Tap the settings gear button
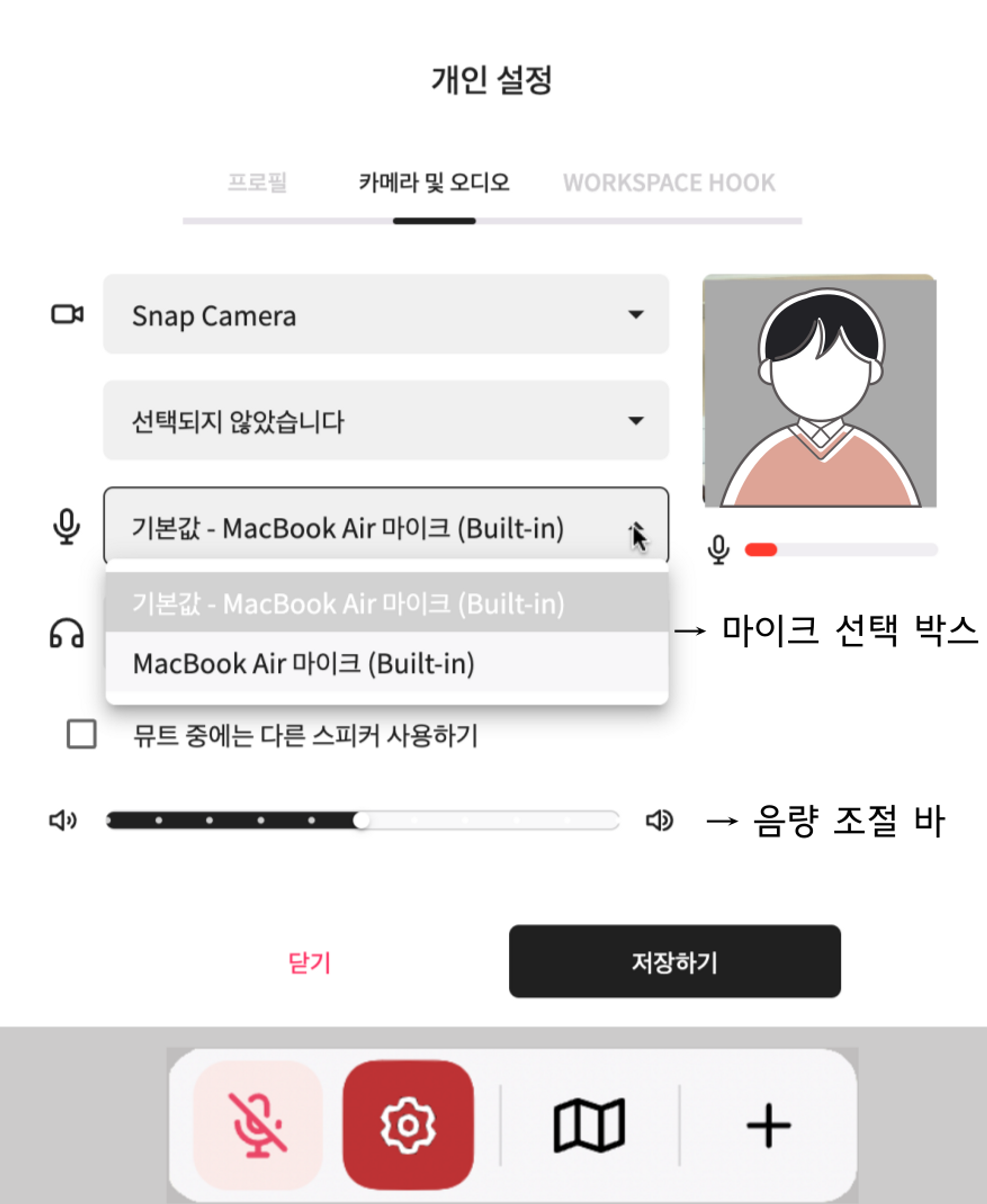This screenshot has height=1204, width=987. [x=407, y=1125]
